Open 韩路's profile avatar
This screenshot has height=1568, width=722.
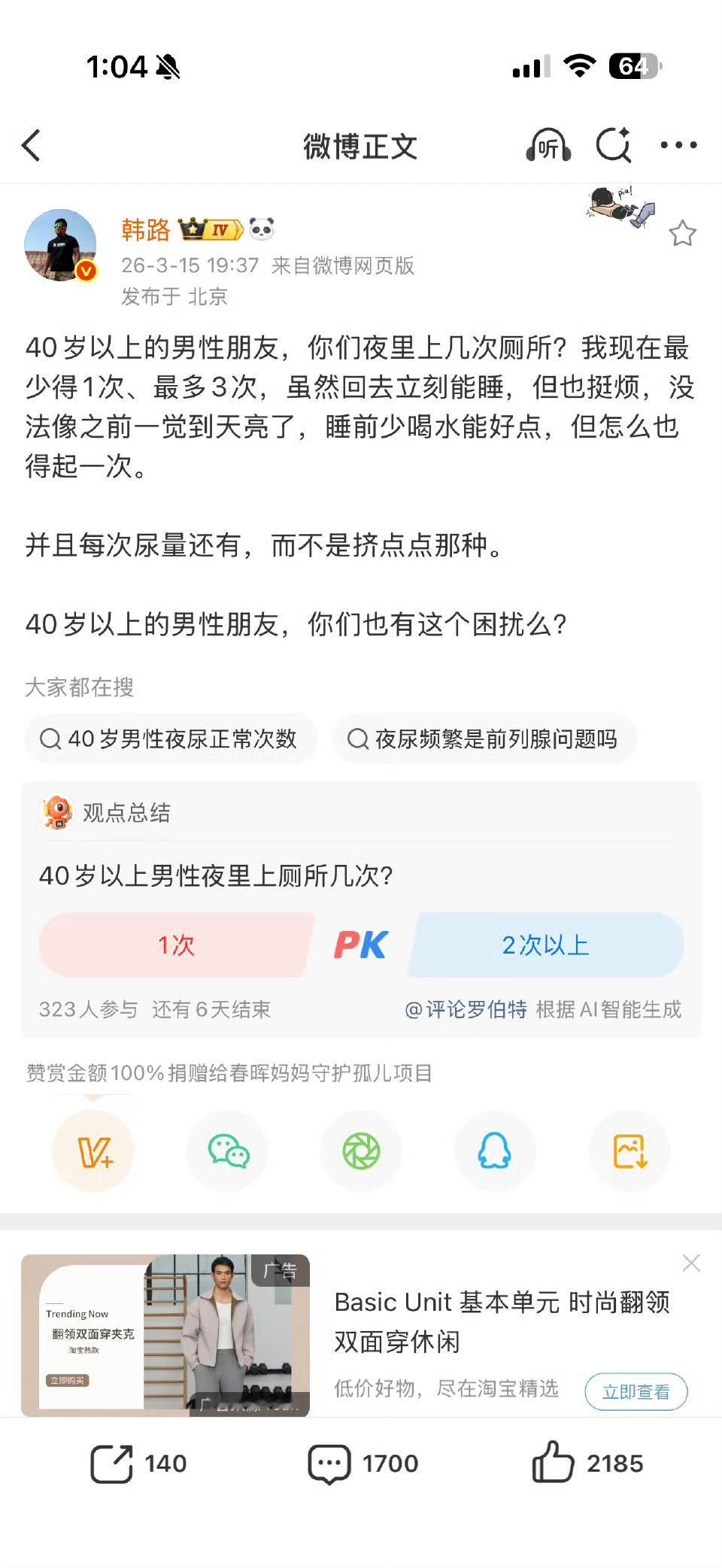pyautogui.click(x=60, y=246)
